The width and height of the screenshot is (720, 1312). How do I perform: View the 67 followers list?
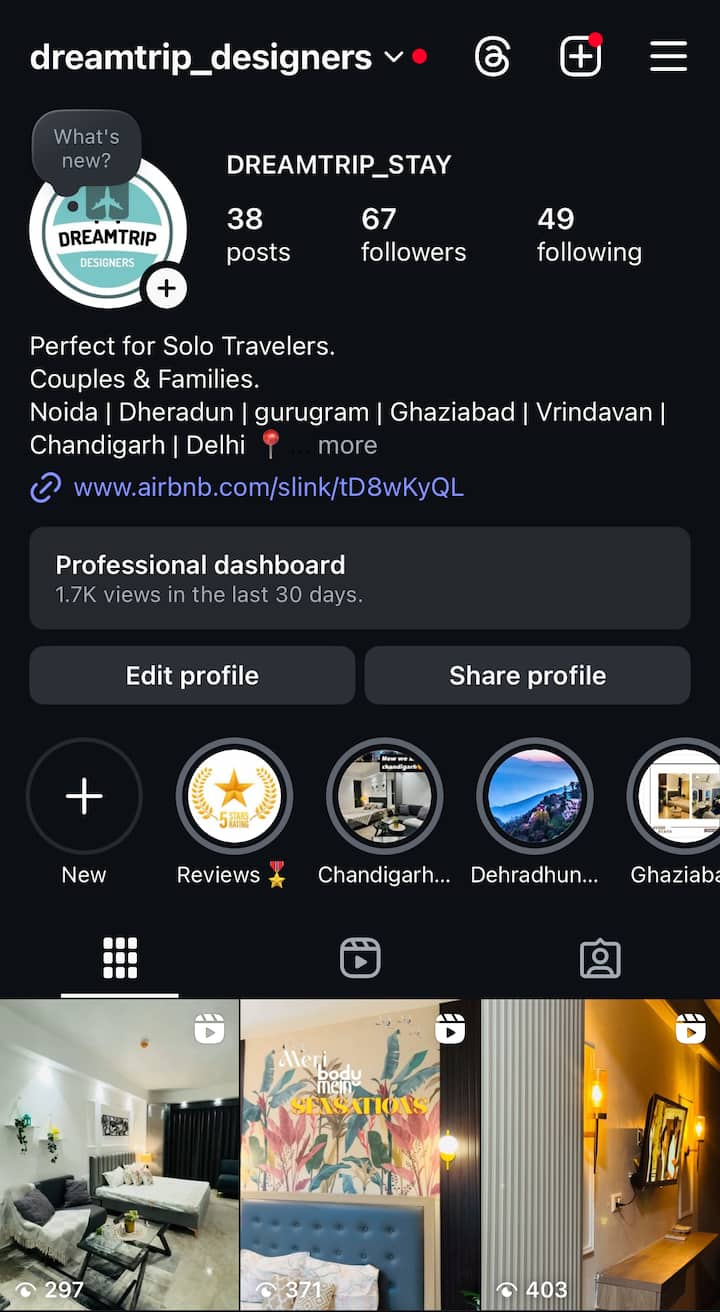click(x=413, y=234)
